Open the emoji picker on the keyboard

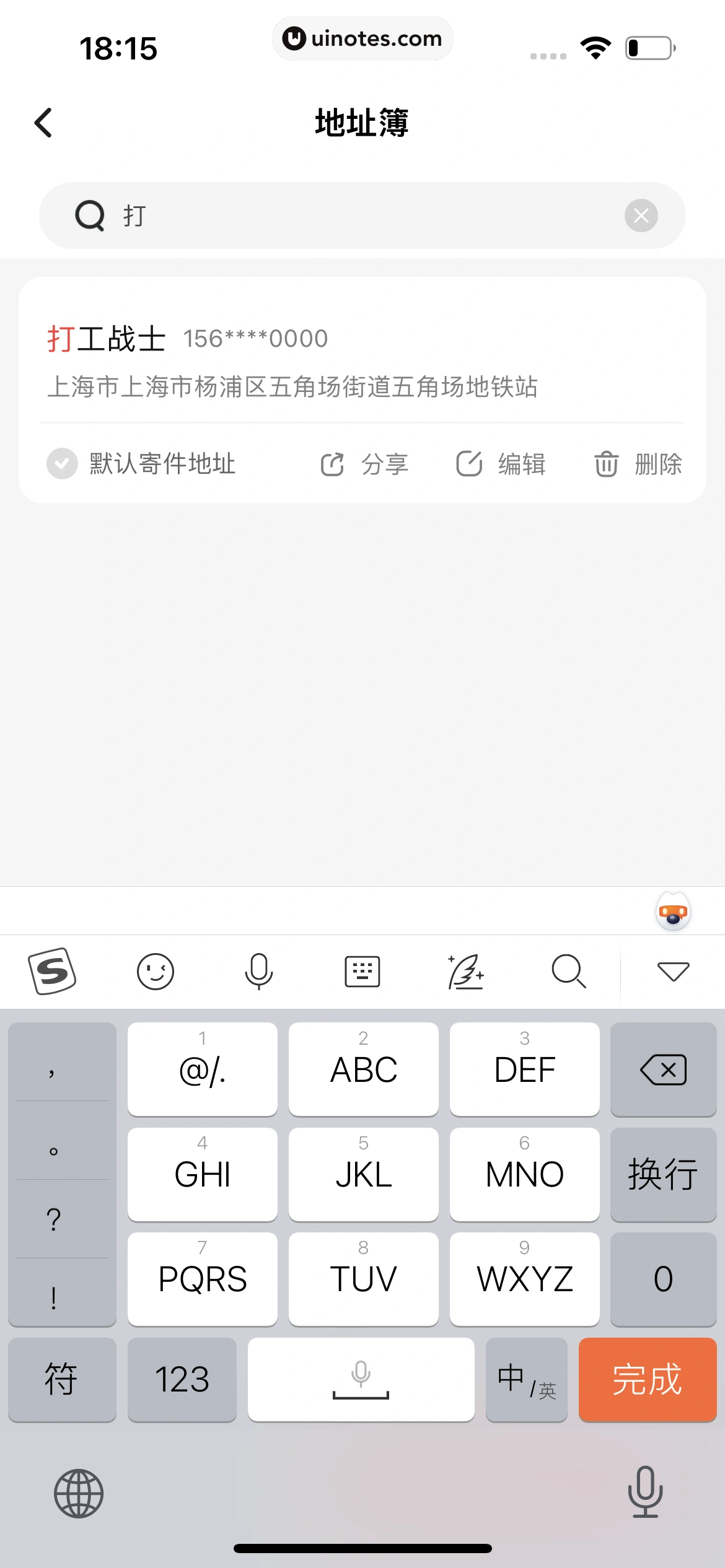coord(156,971)
